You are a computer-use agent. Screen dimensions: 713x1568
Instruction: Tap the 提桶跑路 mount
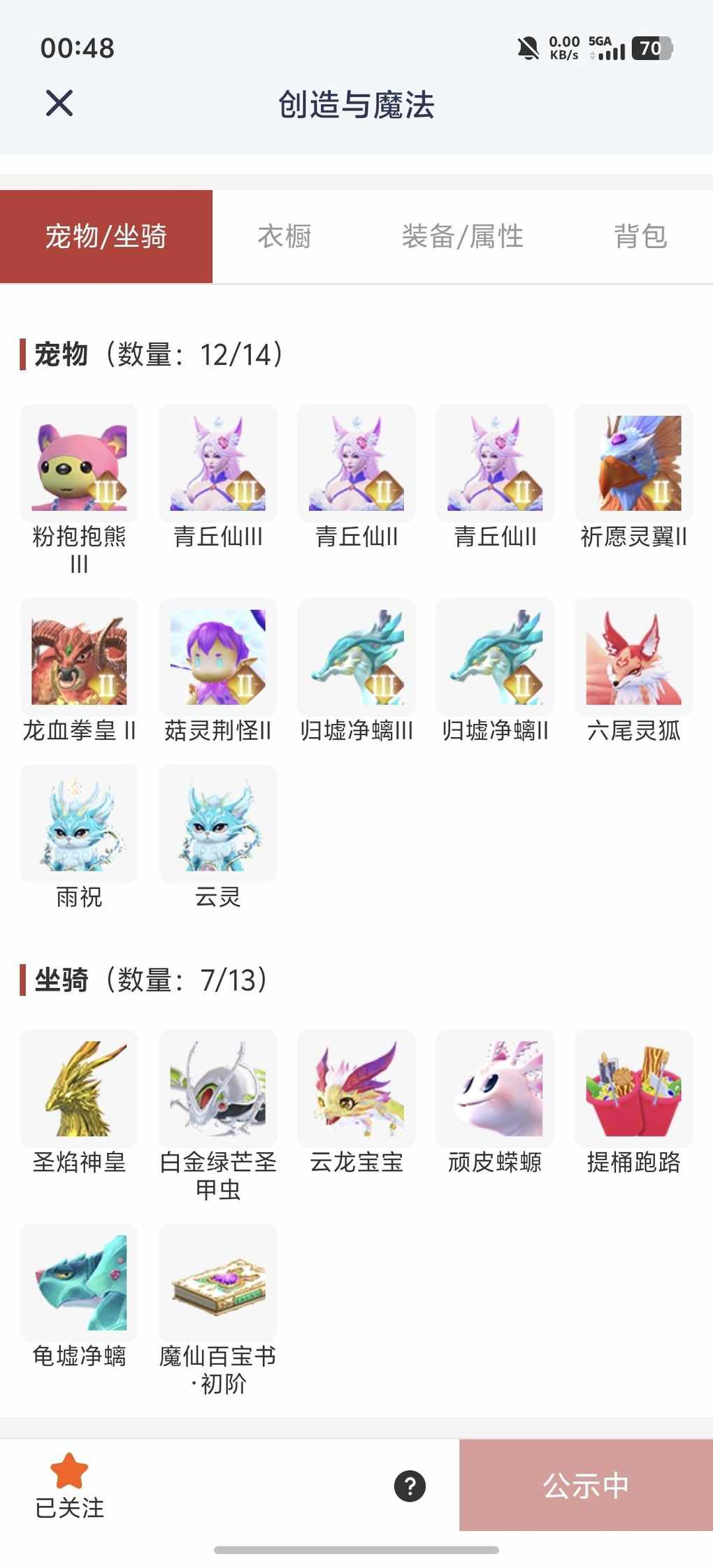click(x=633, y=1088)
